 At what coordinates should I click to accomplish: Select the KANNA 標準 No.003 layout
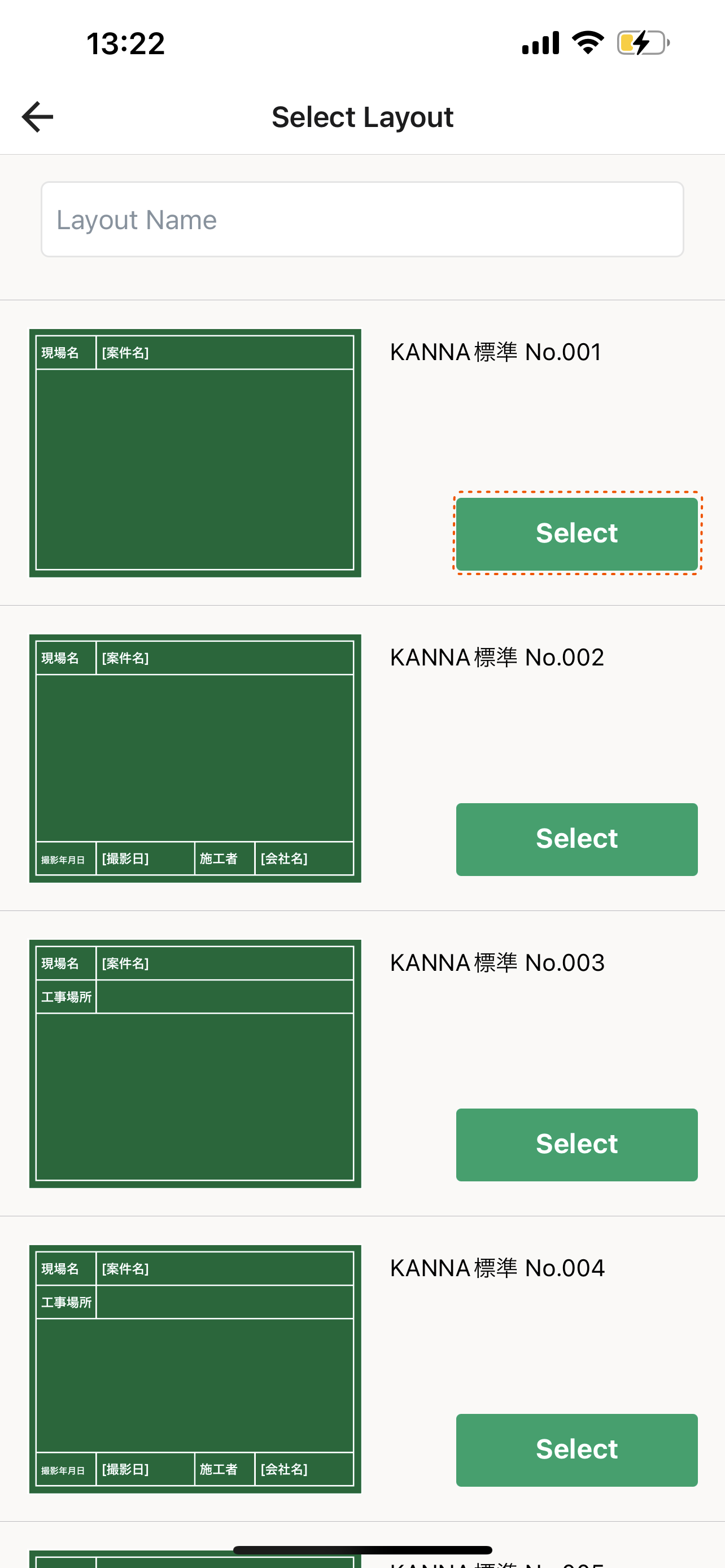click(x=576, y=1144)
